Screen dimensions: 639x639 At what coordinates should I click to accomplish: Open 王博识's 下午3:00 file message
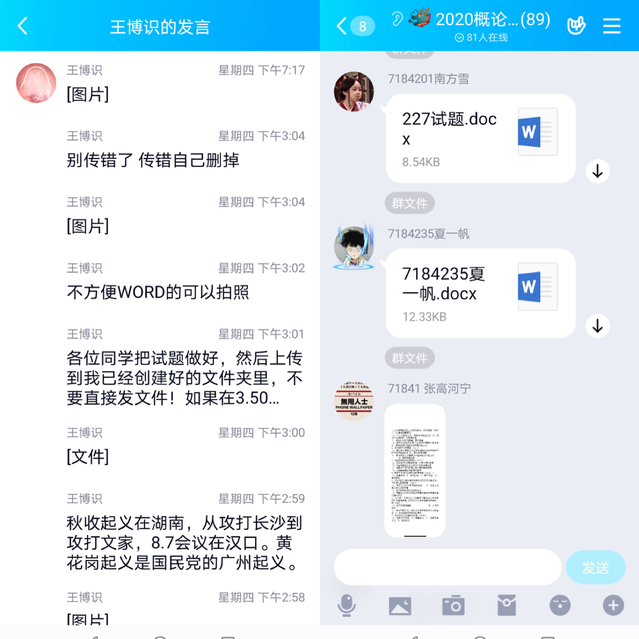pyautogui.click(x=88, y=457)
